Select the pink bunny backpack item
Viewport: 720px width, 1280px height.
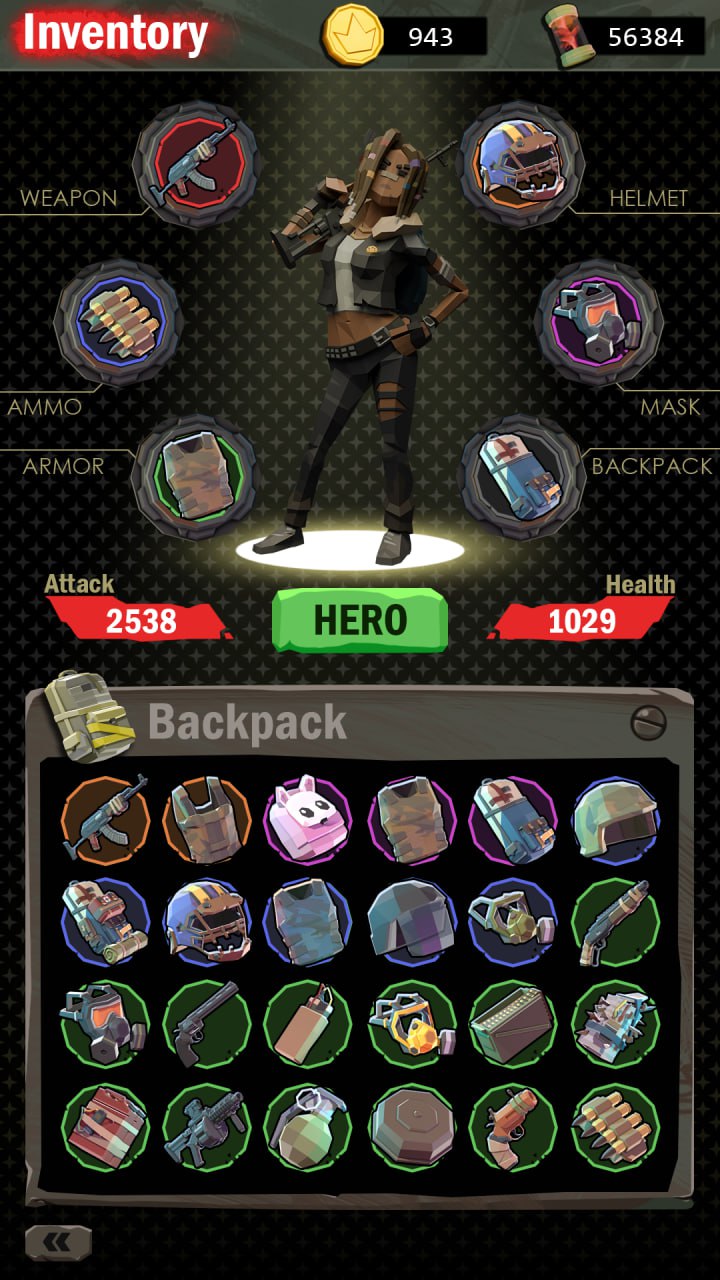(307, 820)
